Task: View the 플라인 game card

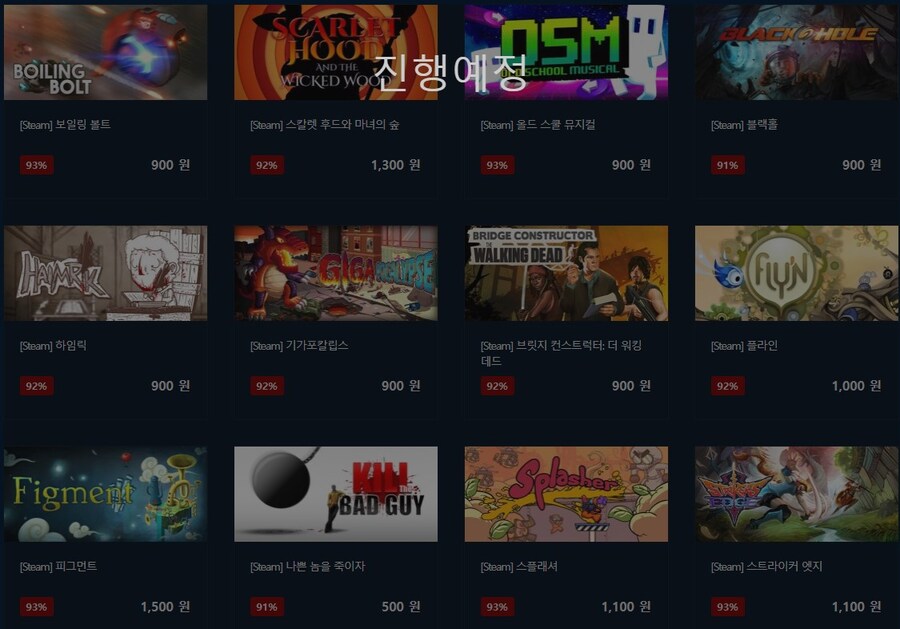Action: click(x=796, y=273)
